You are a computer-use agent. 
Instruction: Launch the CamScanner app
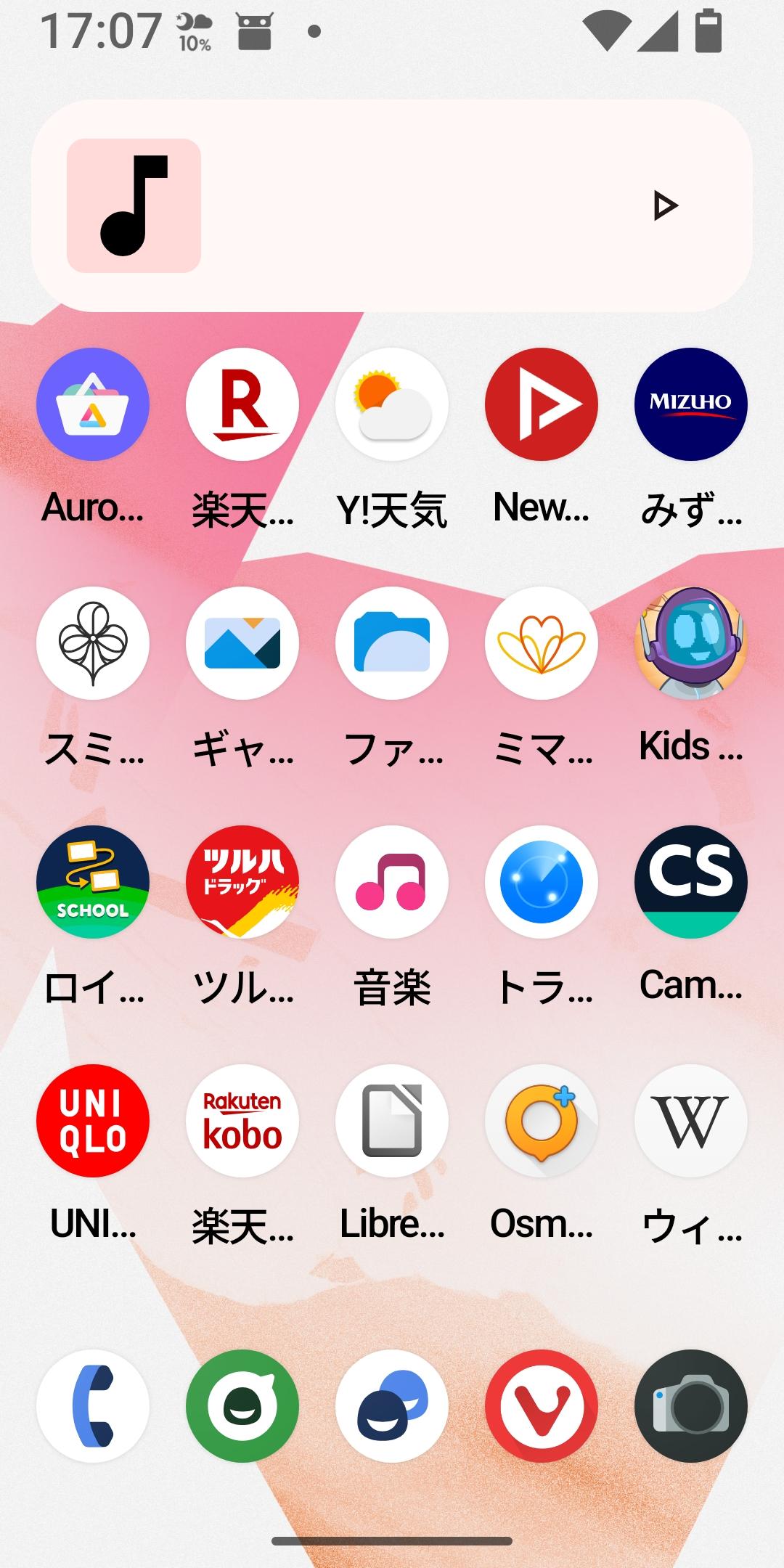coord(690,882)
